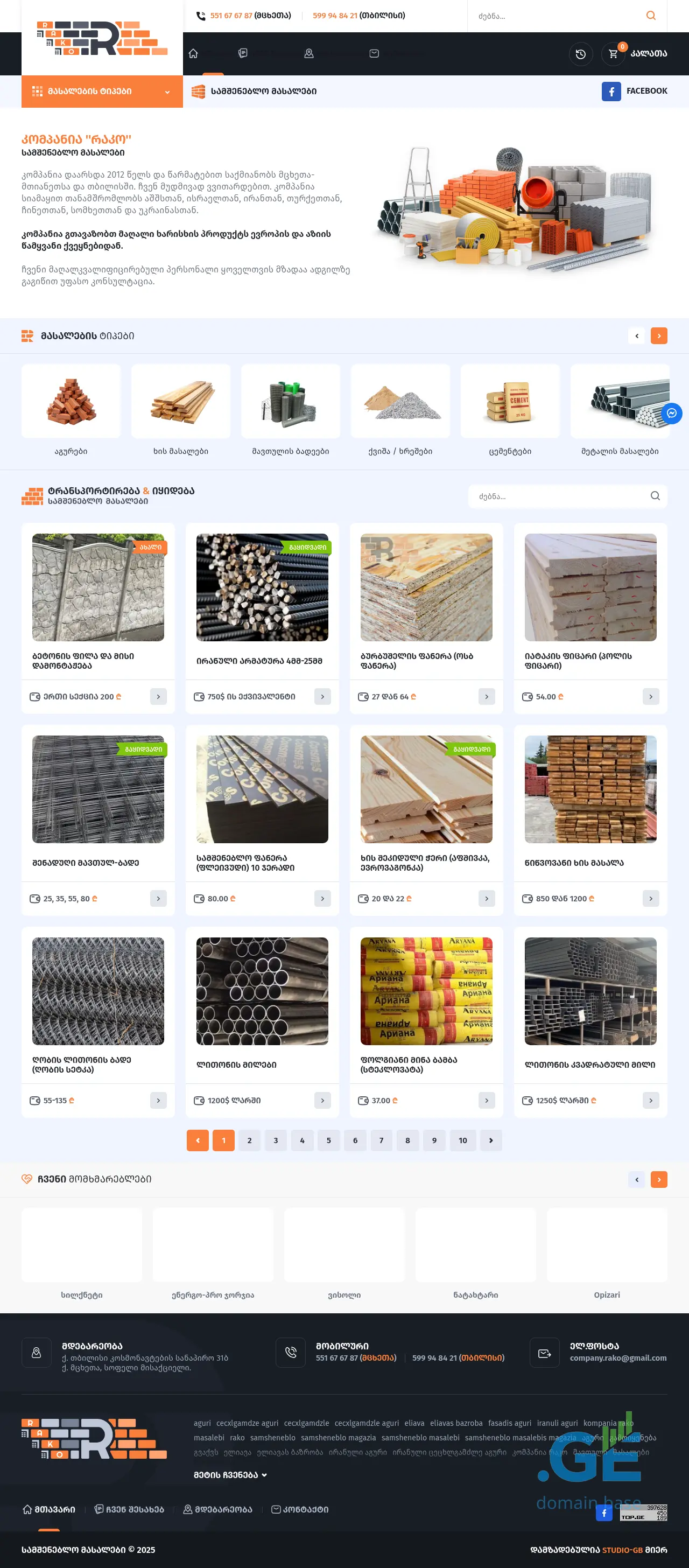689x1568 pixels.
Task: Open the Messenger chat bubble
Action: 671,412
